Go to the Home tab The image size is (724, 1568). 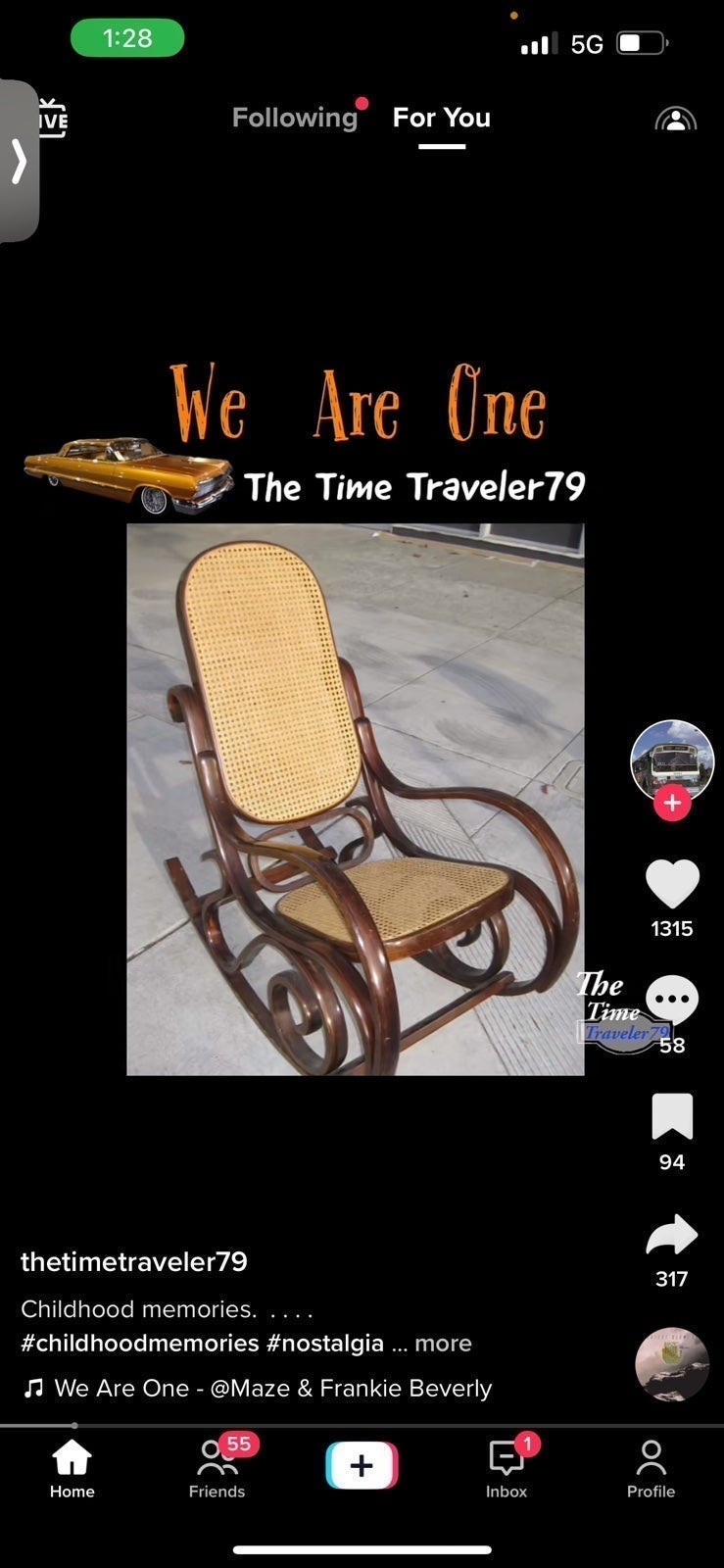point(72,1469)
